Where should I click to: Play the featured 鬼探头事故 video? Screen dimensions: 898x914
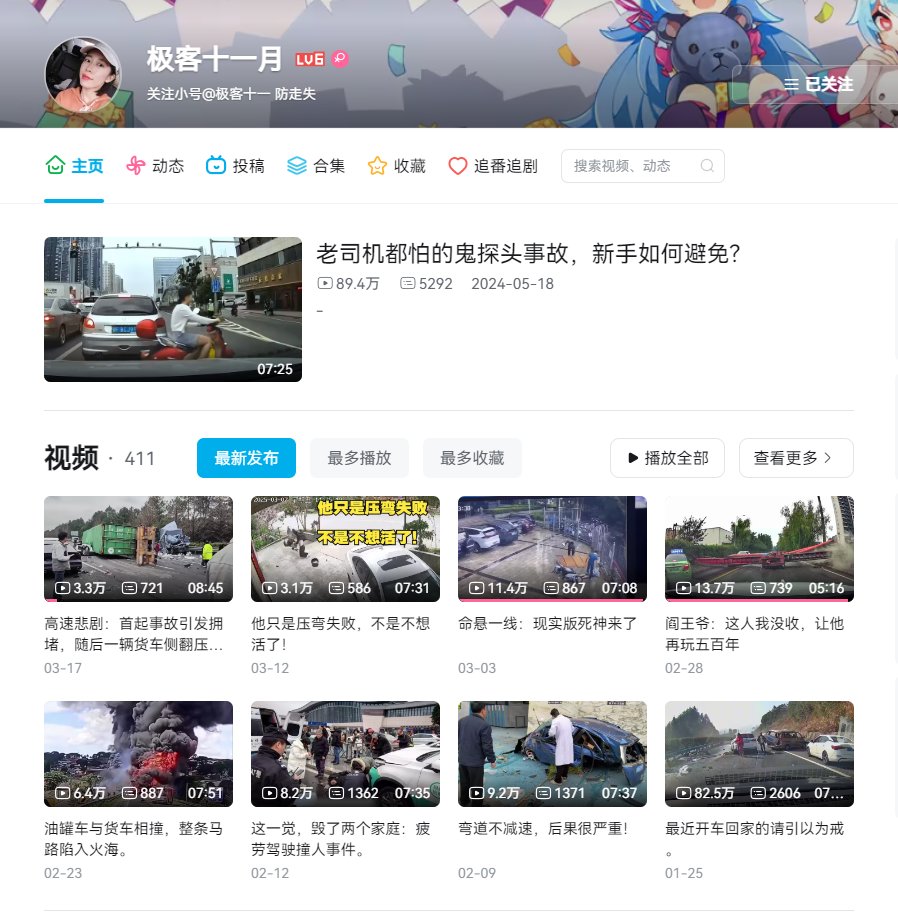[x=173, y=309]
